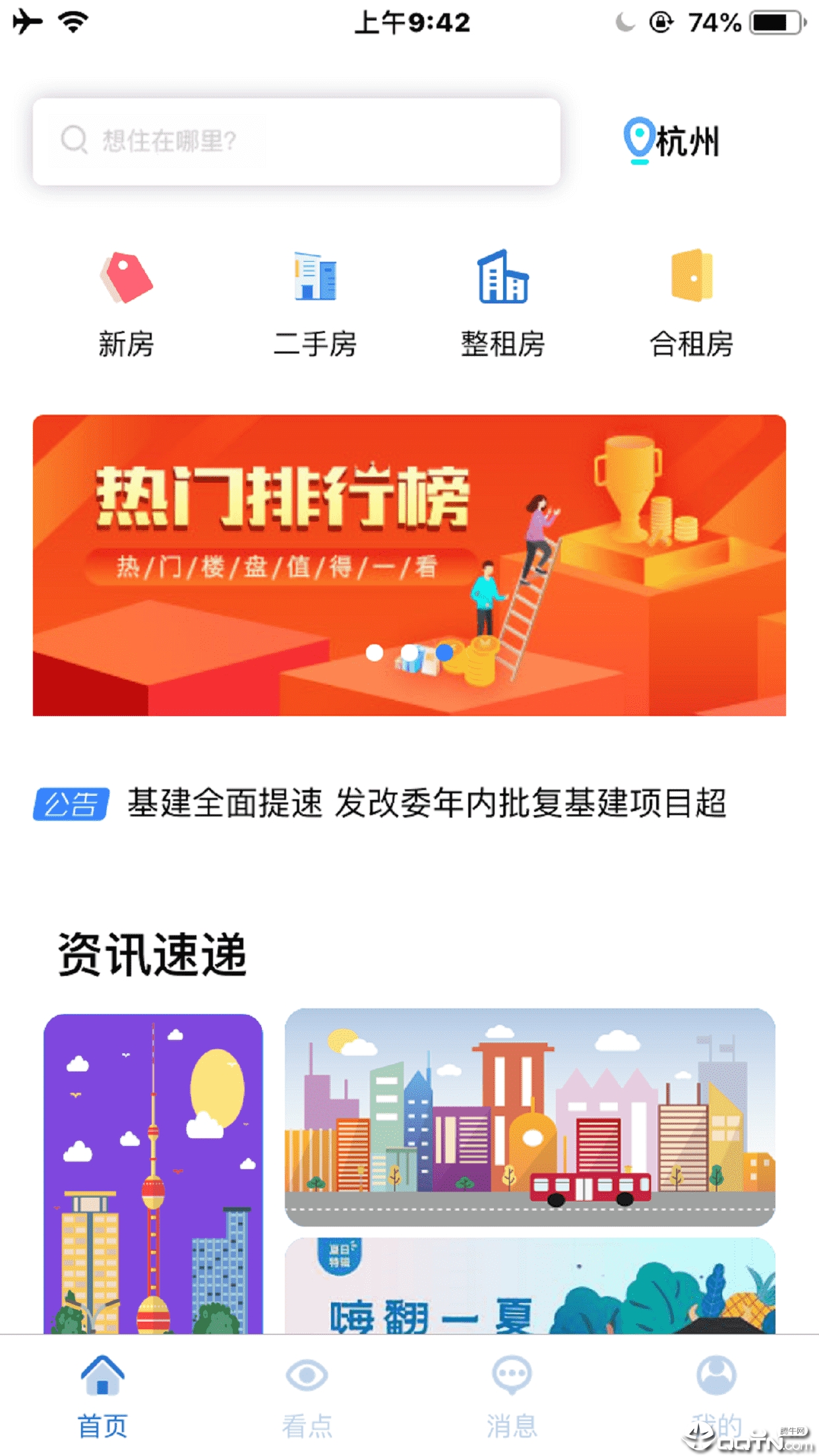Open the city skyline bus news card
The image size is (819, 1456).
(x=530, y=1116)
